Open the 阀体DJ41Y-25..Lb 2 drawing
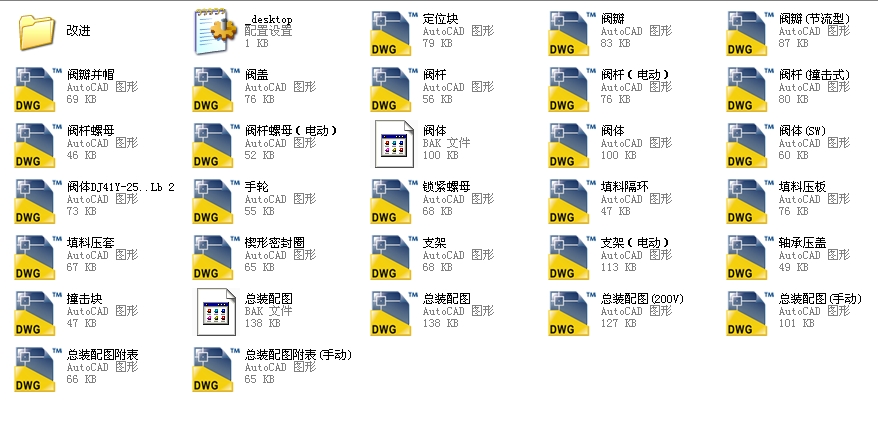Image resolution: width=878 pixels, height=425 pixels. 38,200
